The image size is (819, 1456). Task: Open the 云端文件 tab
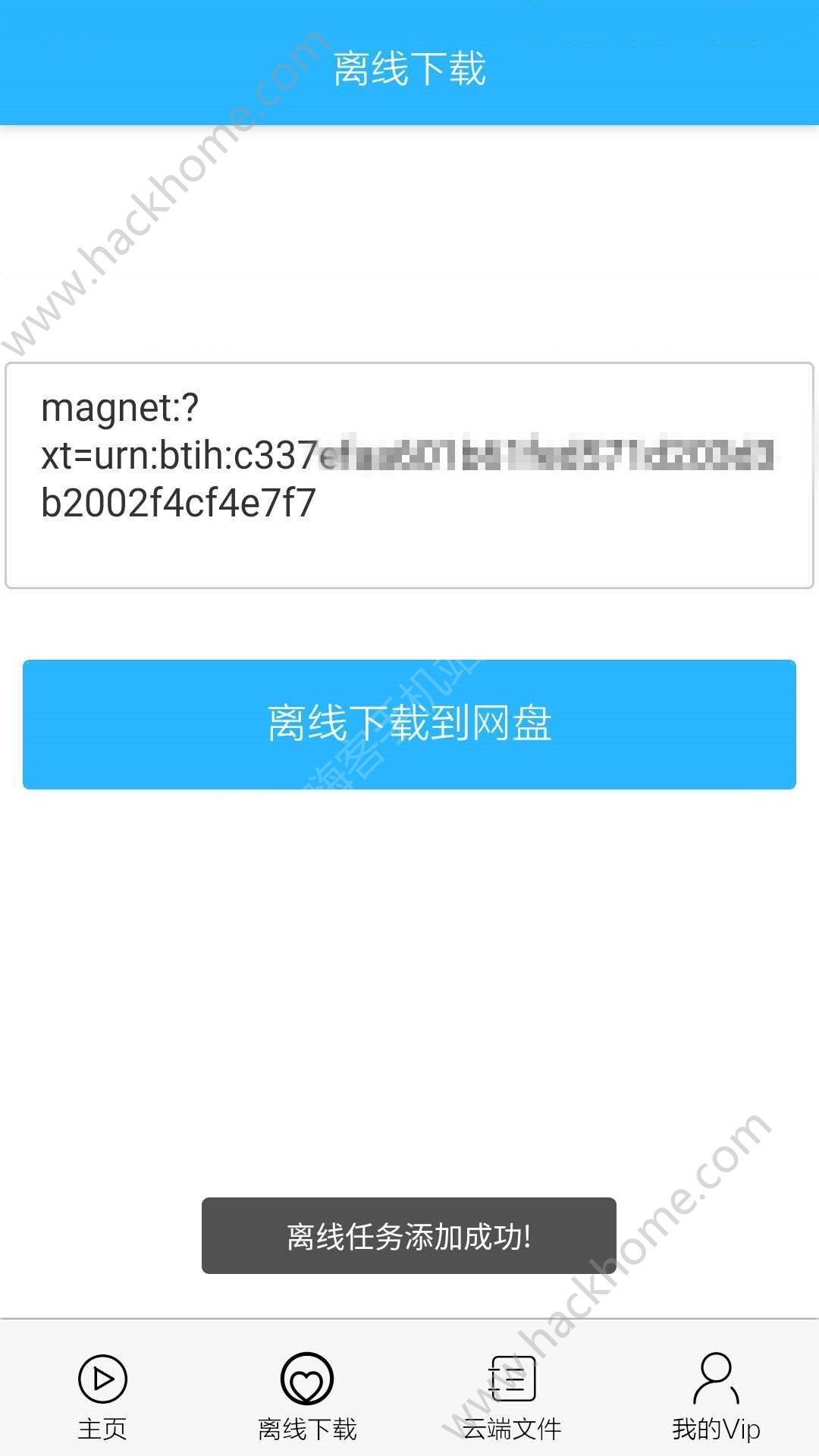[x=512, y=1395]
